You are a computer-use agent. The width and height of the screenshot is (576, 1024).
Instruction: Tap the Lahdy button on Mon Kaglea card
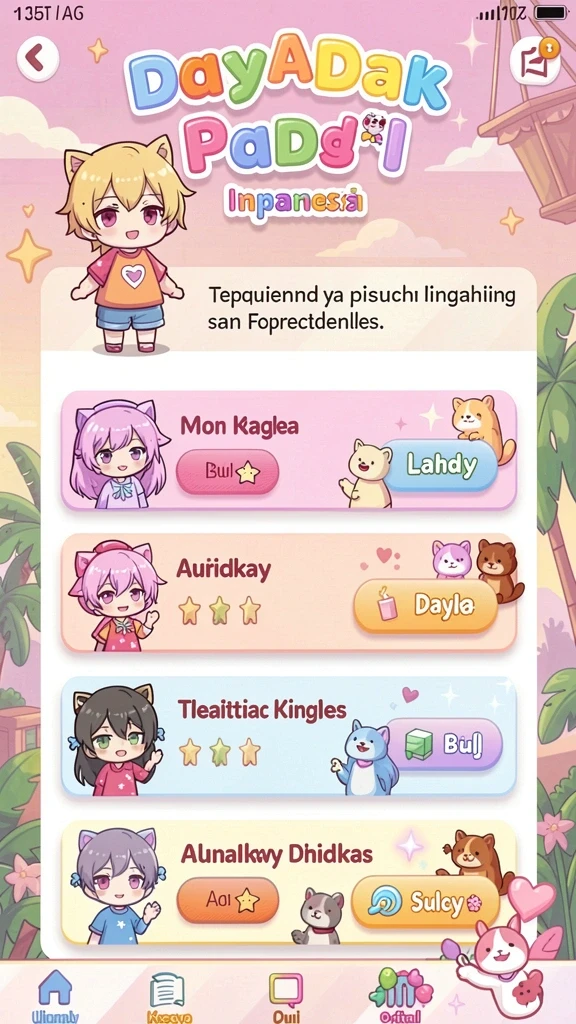tap(441, 465)
